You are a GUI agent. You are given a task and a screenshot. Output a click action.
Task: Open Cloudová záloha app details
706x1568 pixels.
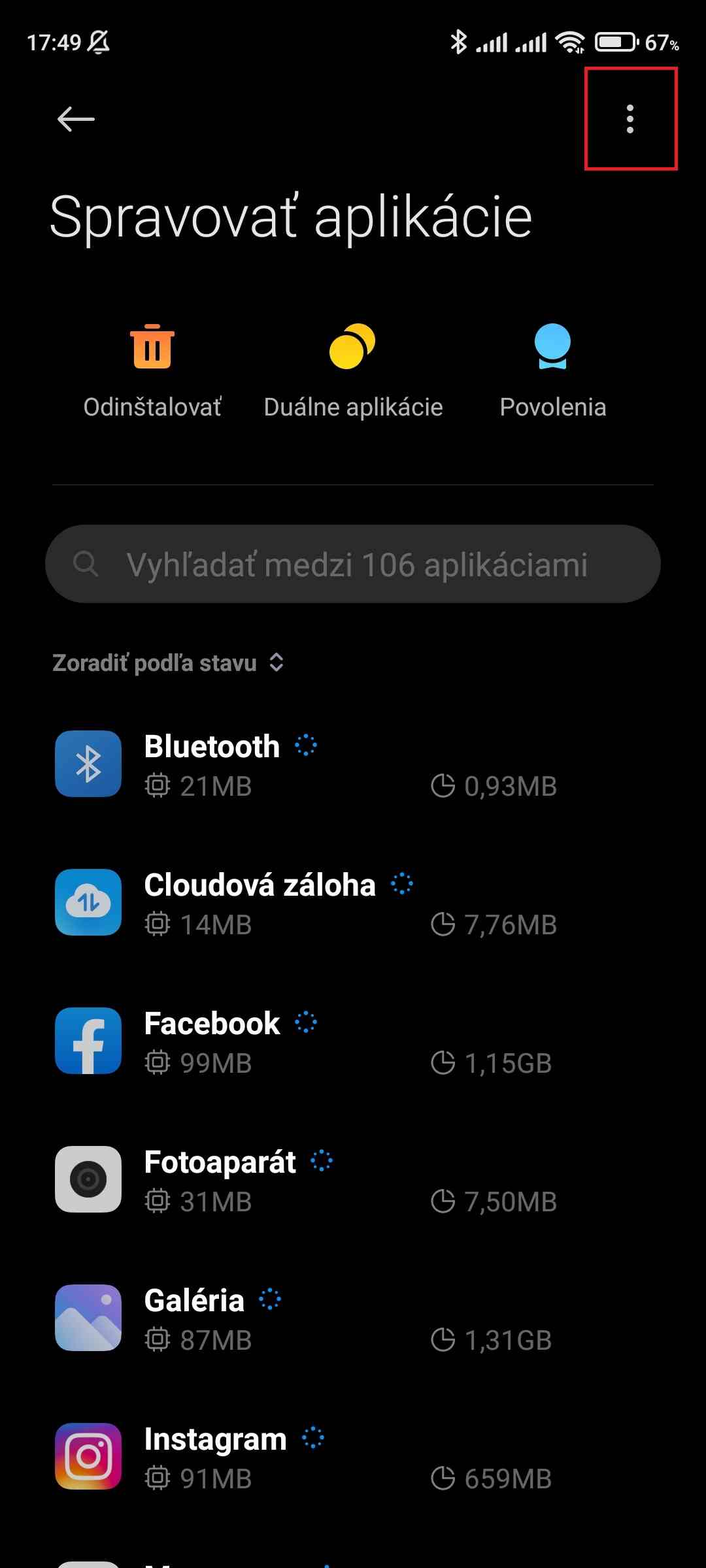tap(353, 903)
